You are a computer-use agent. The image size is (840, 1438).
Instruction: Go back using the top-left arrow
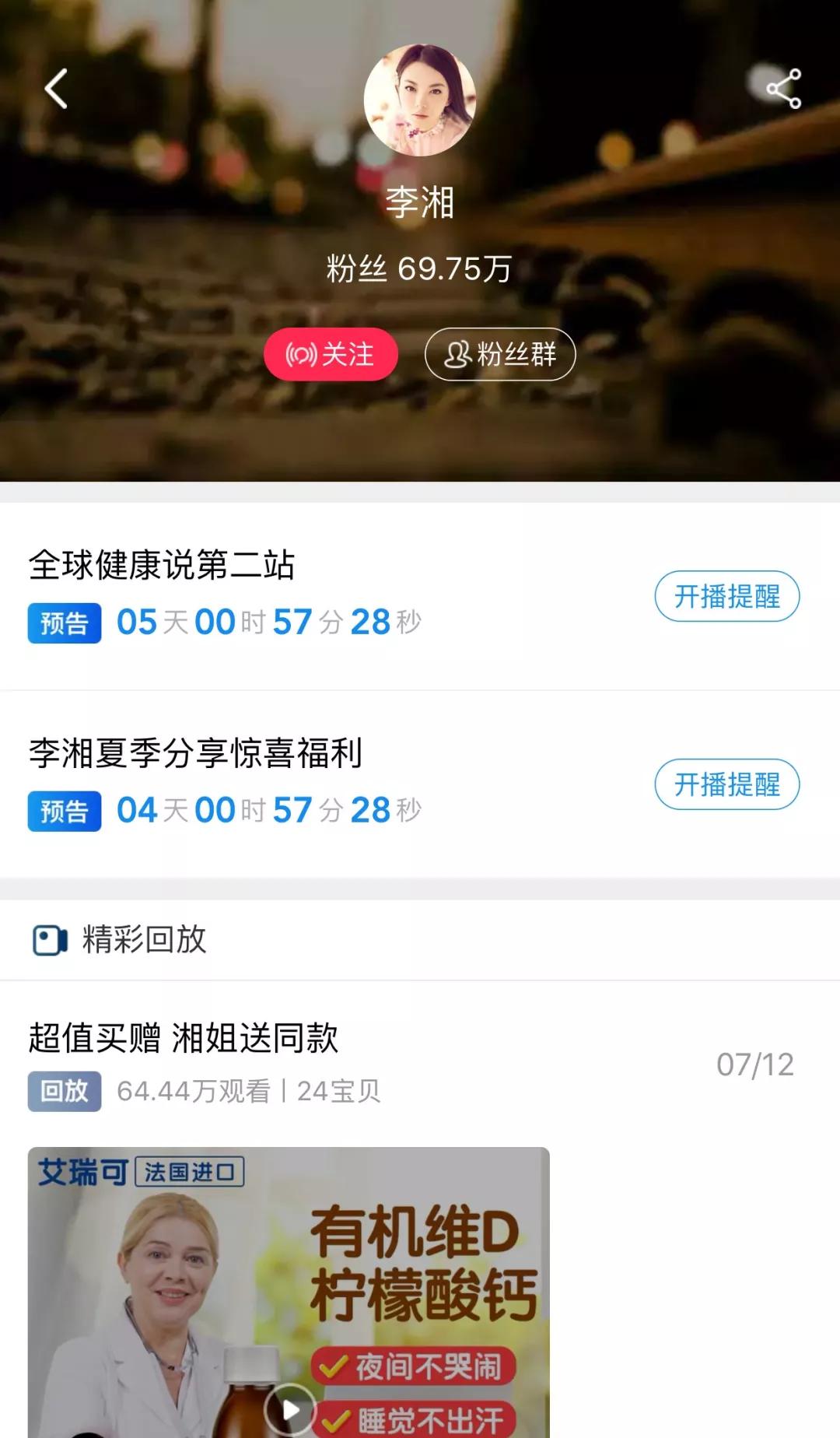pyautogui.click(x=56, y=88)
